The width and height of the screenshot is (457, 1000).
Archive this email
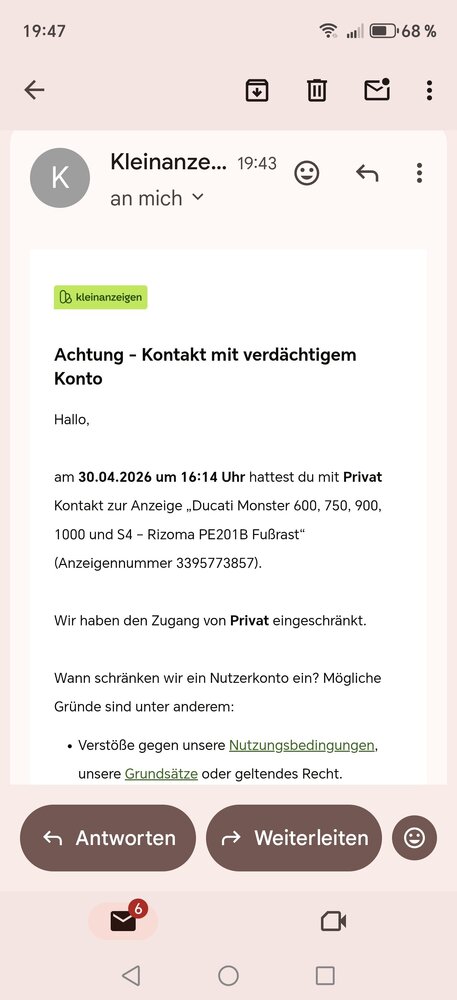(x=257, y=90)
